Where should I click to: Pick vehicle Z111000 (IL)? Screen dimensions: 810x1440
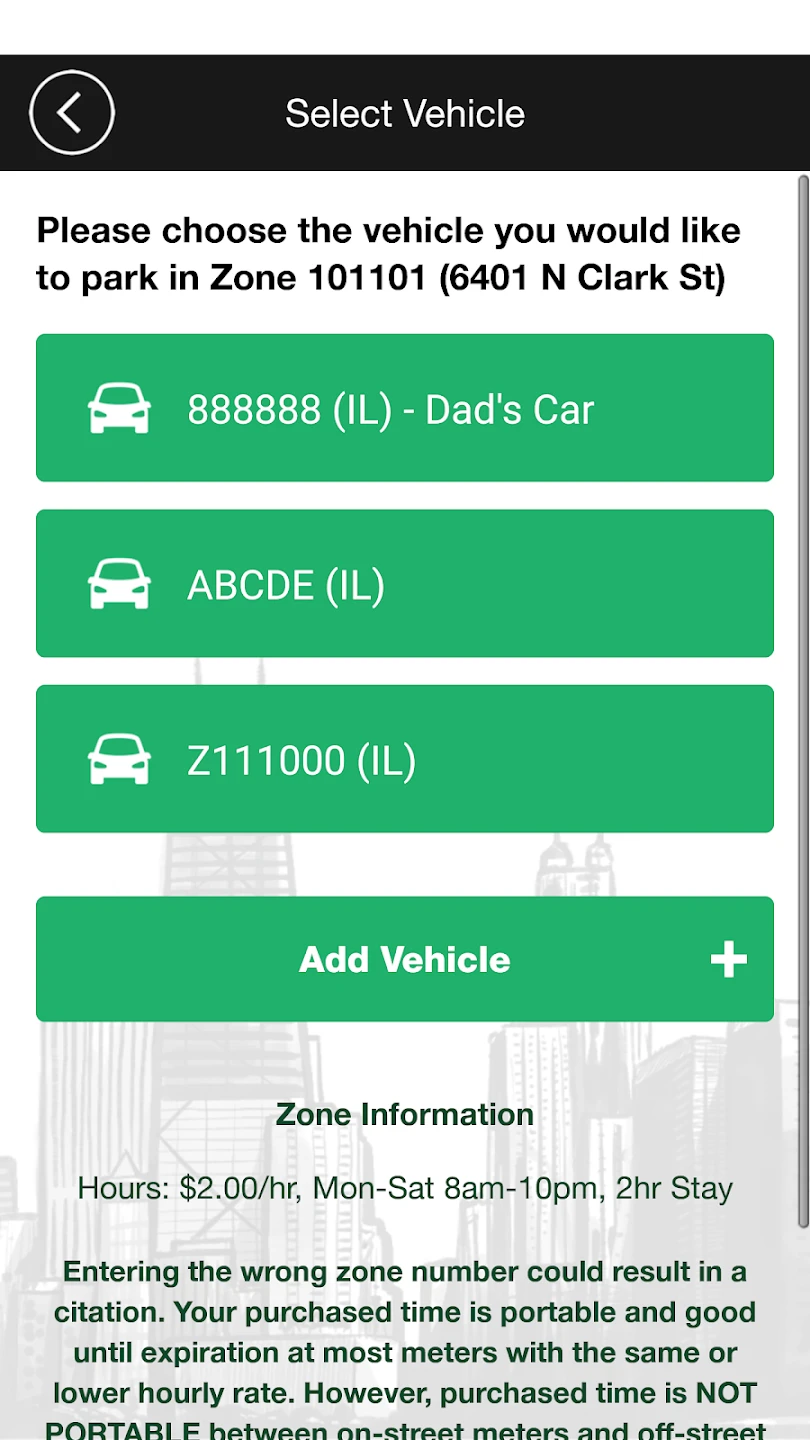(404, 759)
